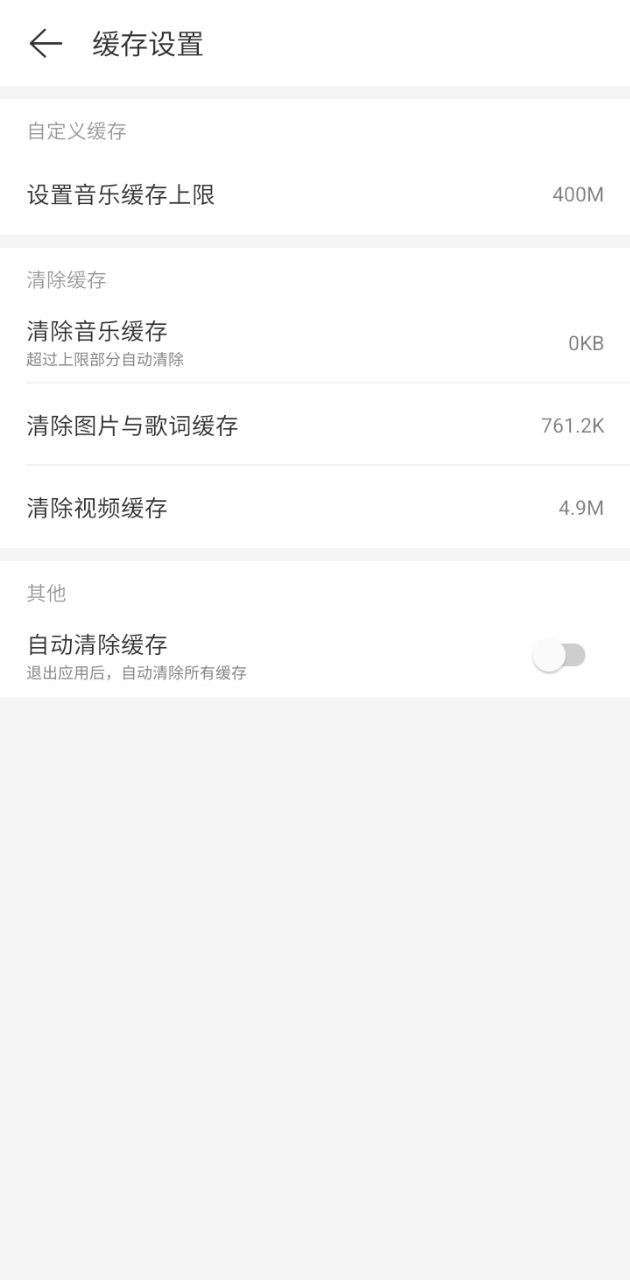This screenshot has width=630, height=1280.
Task: Open the music cache limit setting
Action: click(x=314, y=195)
